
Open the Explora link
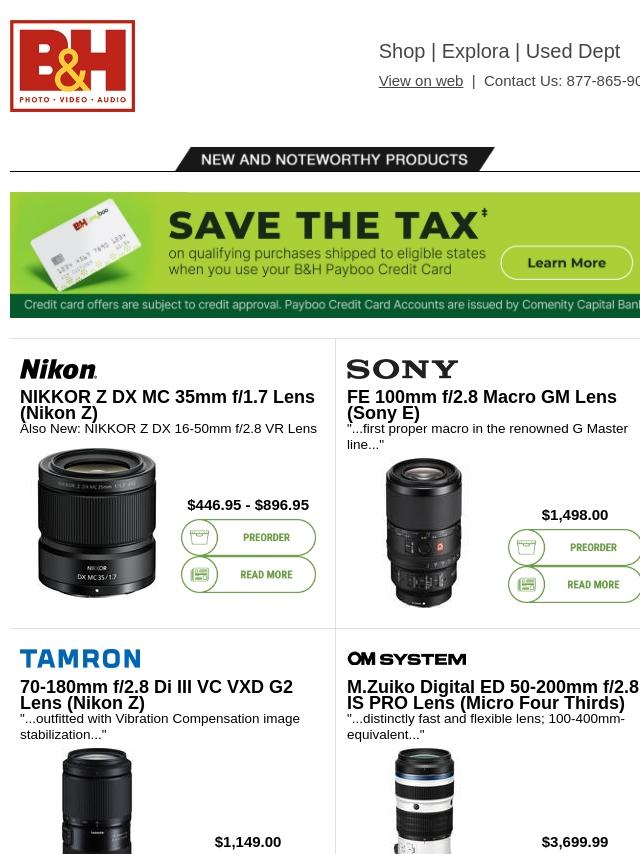coord(475,51)
